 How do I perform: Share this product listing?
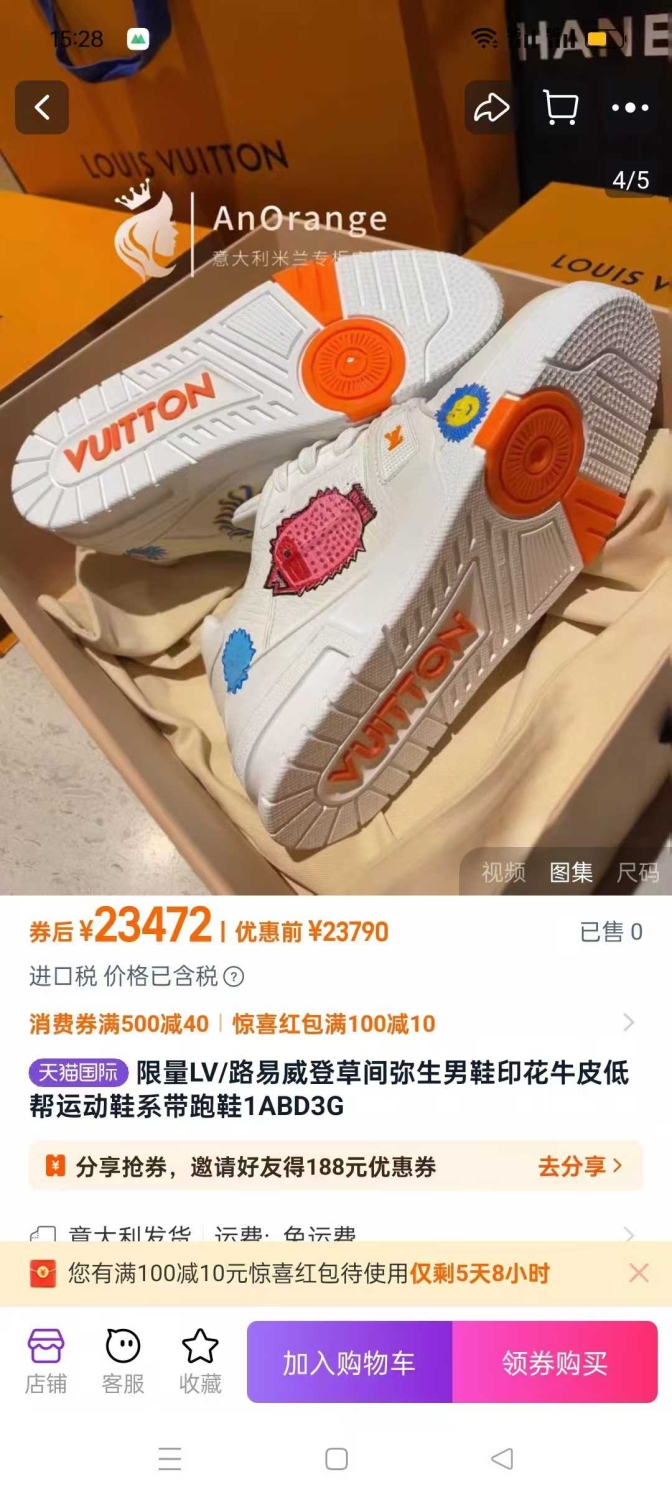click(491, 108)
